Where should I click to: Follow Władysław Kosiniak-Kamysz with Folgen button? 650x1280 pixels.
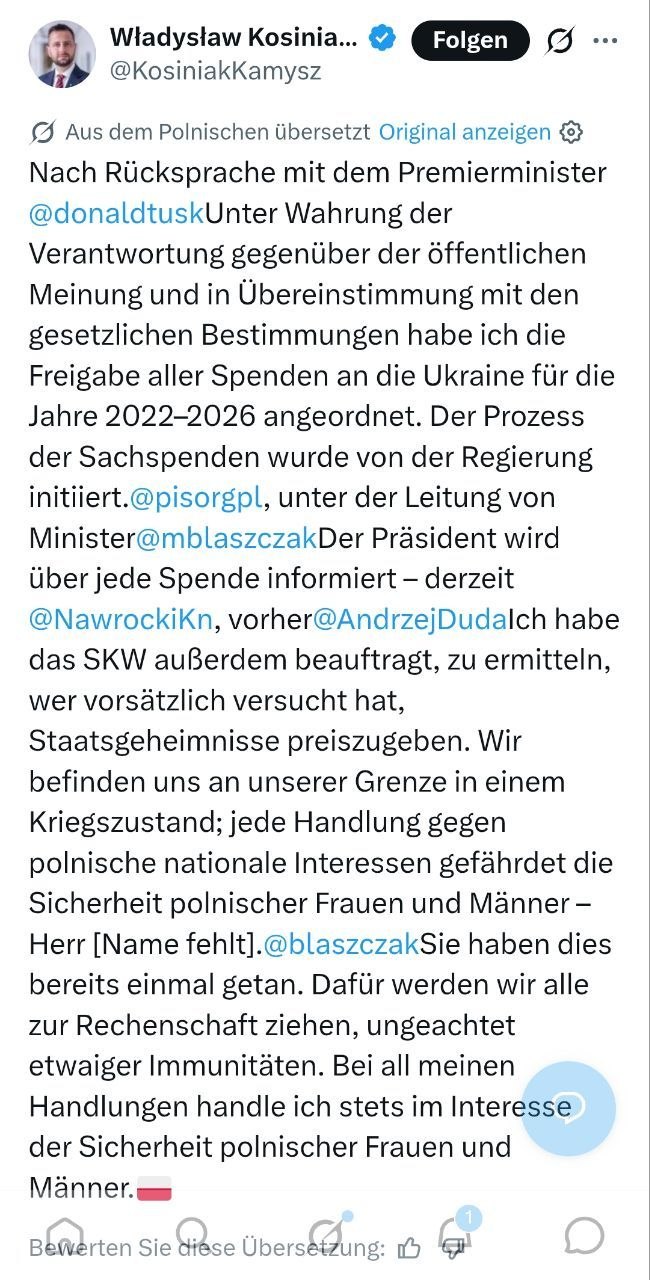(469, 40)
